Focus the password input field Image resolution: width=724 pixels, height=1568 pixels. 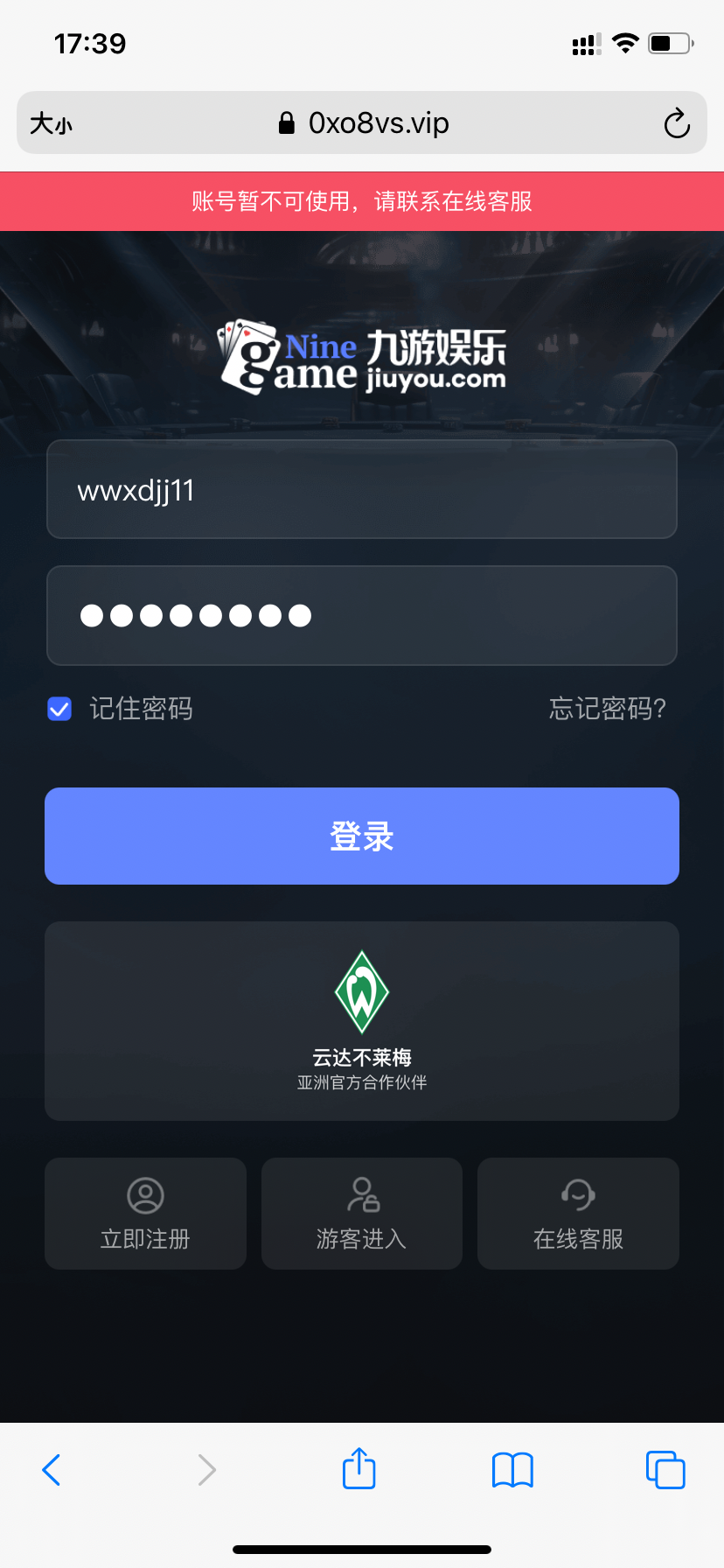click(362, 616)
